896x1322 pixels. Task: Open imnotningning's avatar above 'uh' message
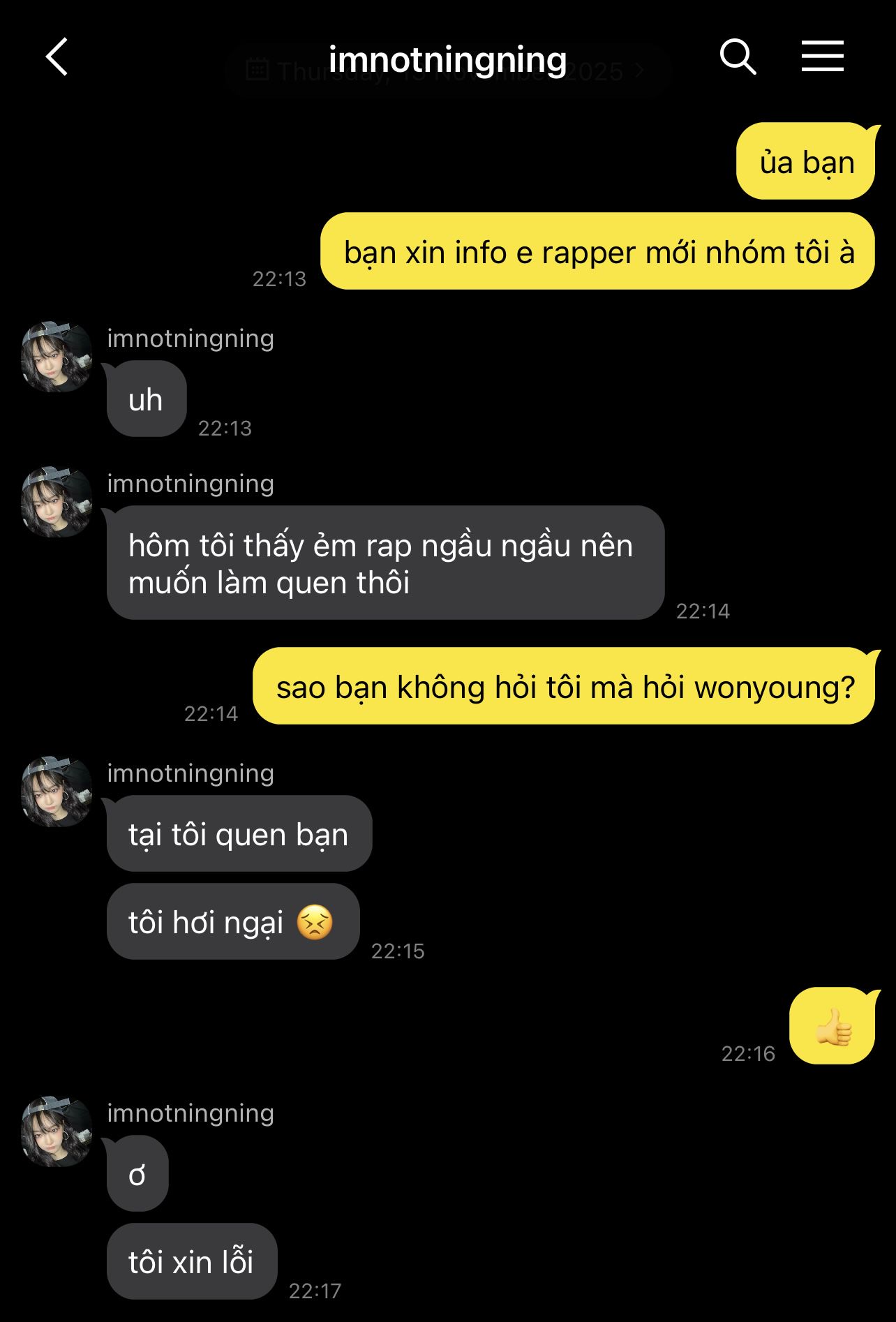[x=57, y=357]
